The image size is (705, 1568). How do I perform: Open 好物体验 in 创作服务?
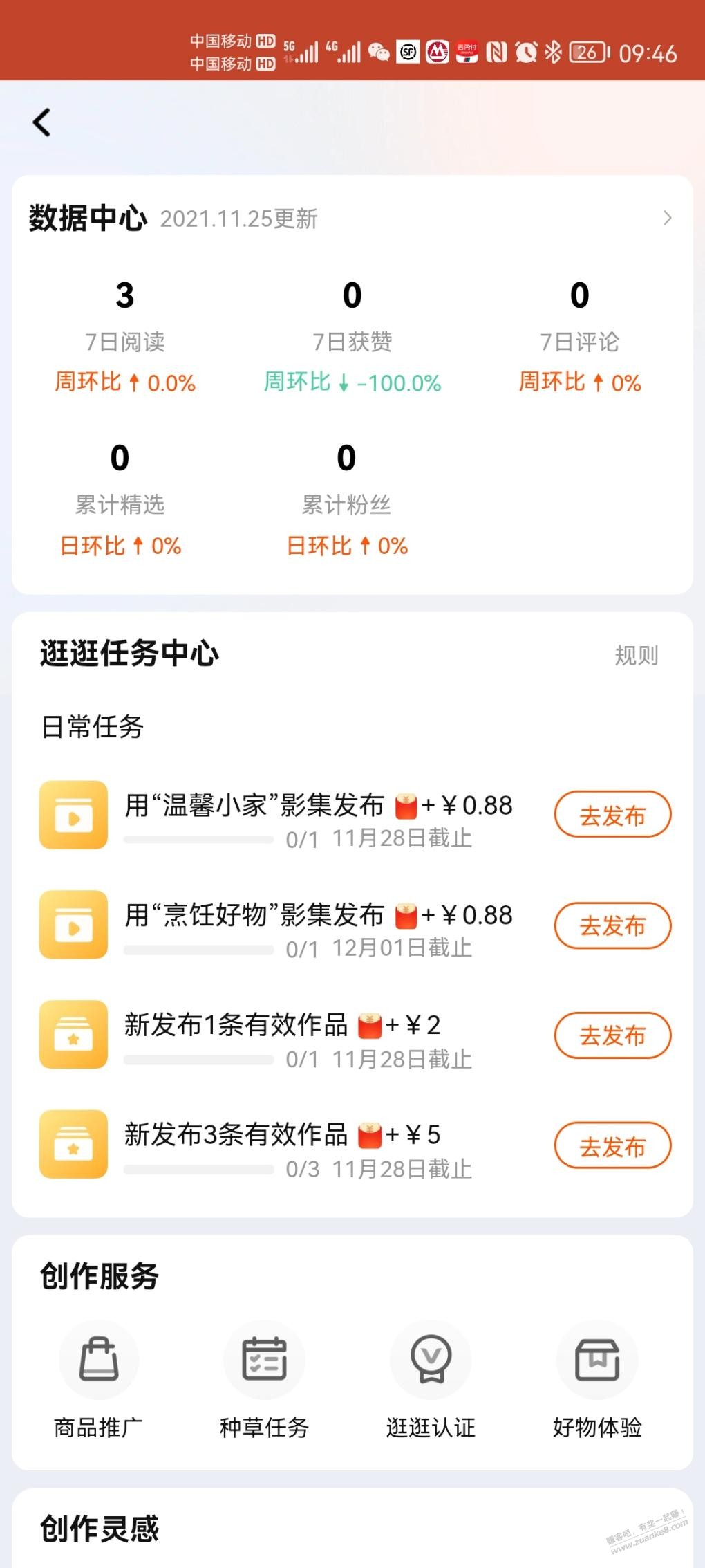click(597, 1383)
